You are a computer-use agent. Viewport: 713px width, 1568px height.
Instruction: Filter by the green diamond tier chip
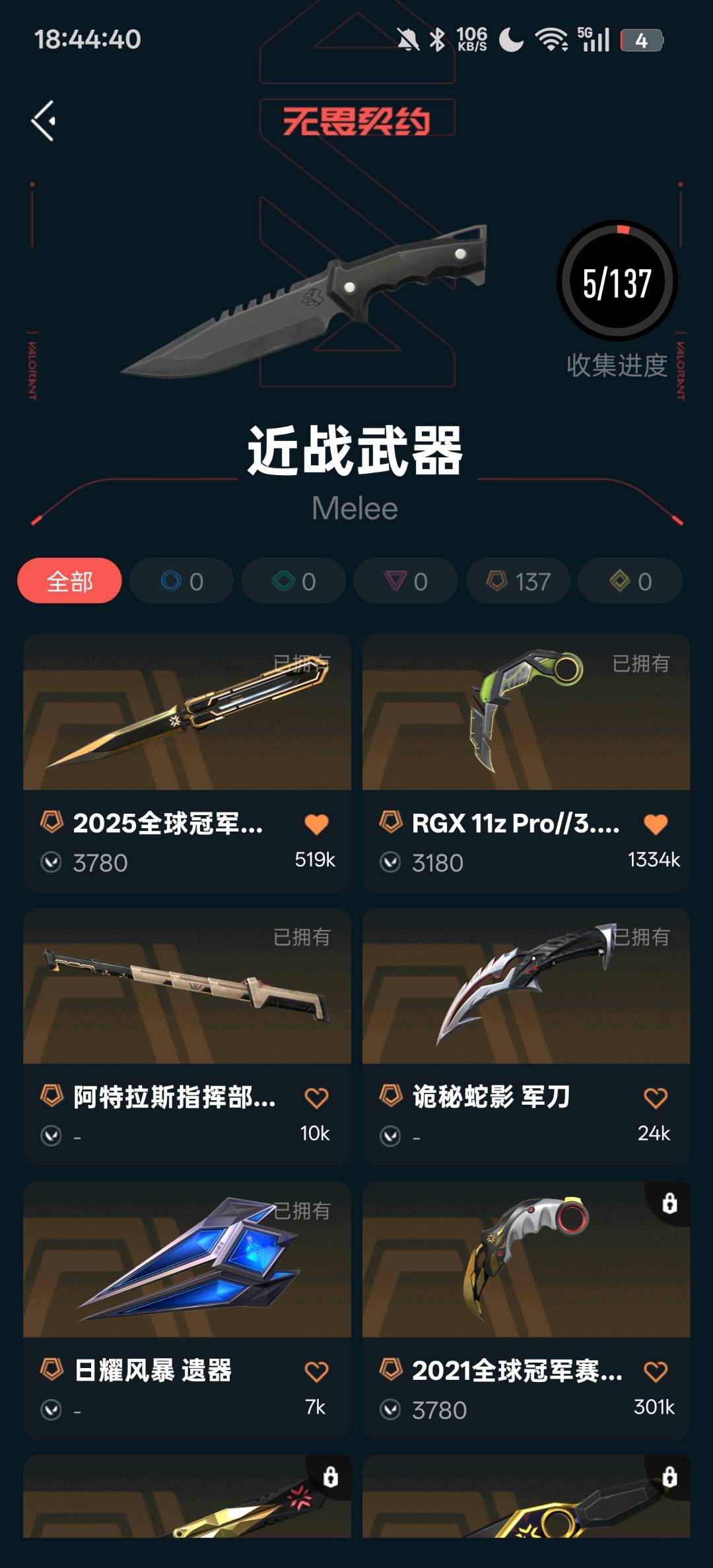pyautogui.click(x=294, y=581)
